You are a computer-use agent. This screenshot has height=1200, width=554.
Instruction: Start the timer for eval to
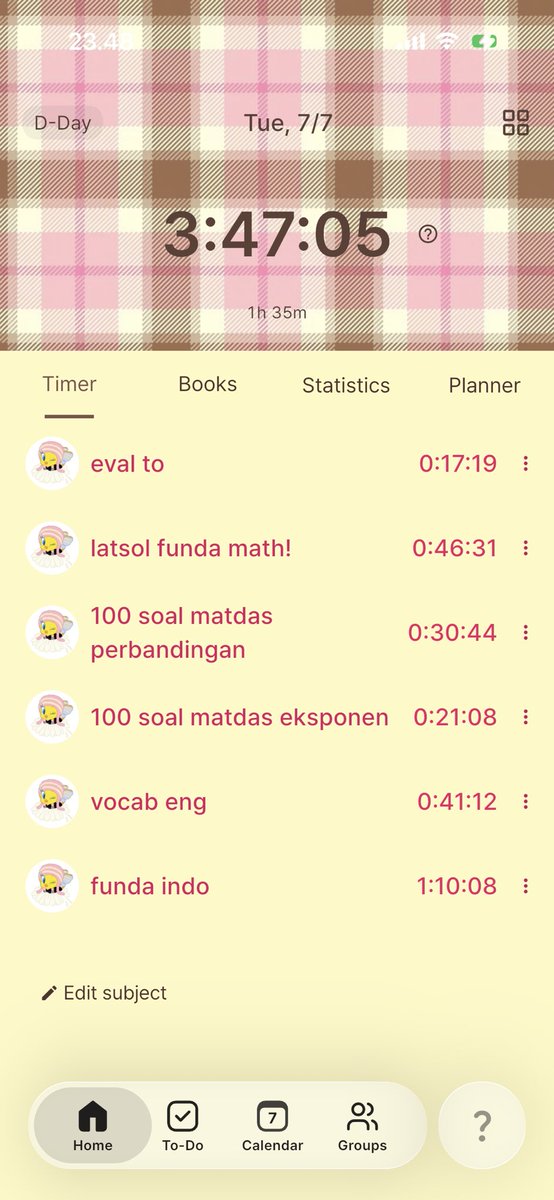(x=52, y=463)
